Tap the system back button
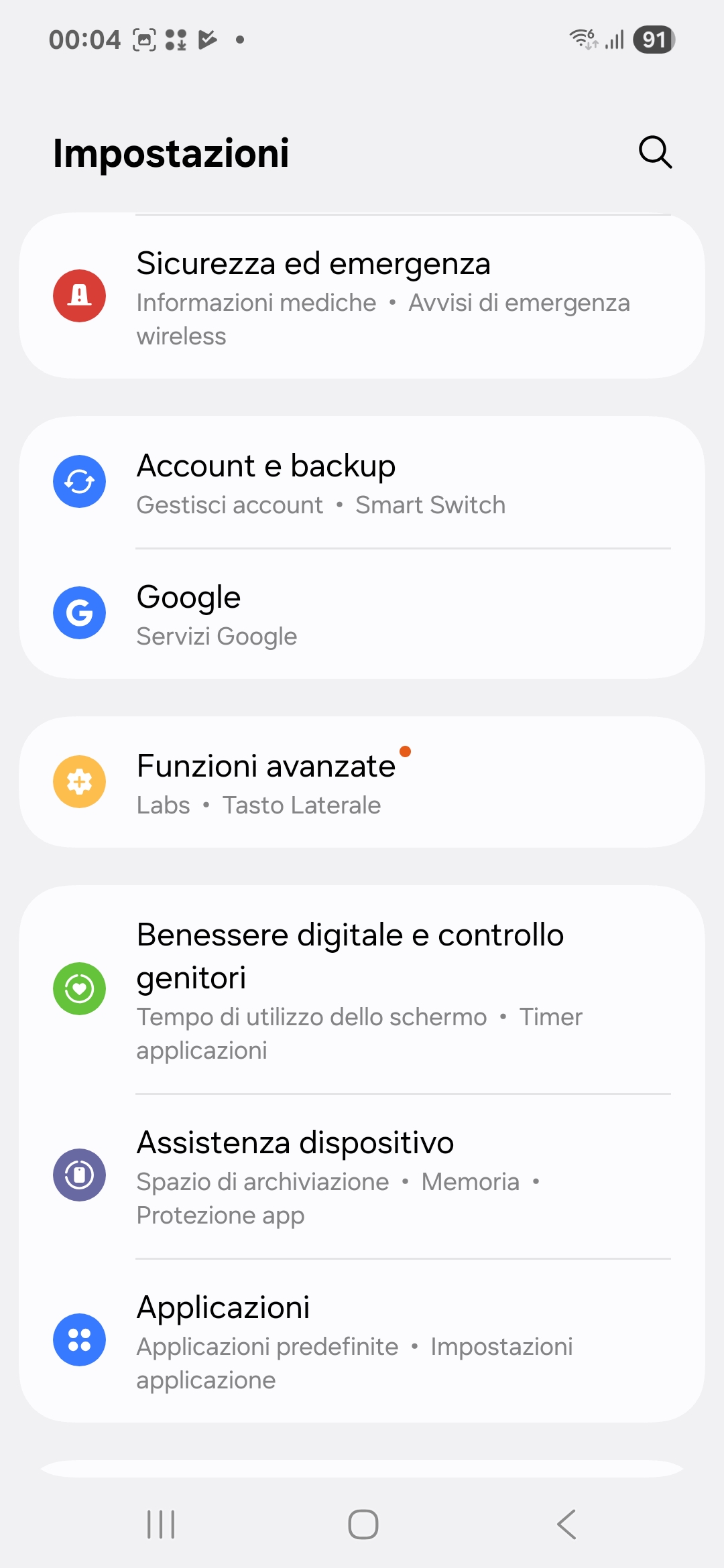This screenshot has height=1568, width=724. click(566, 1524)
